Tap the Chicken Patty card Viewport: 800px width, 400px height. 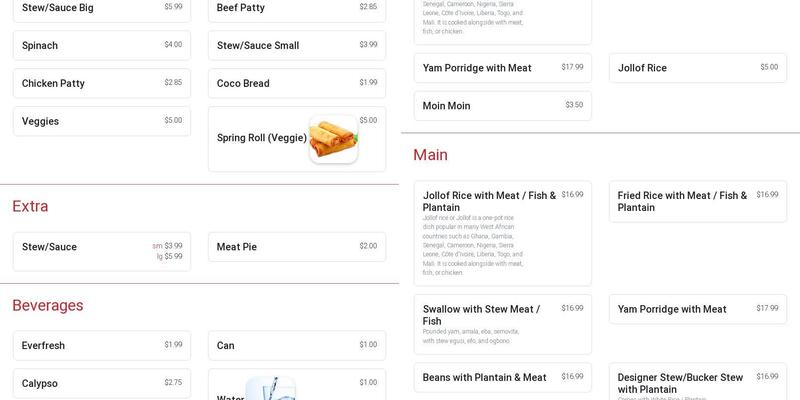pos(101,84)
